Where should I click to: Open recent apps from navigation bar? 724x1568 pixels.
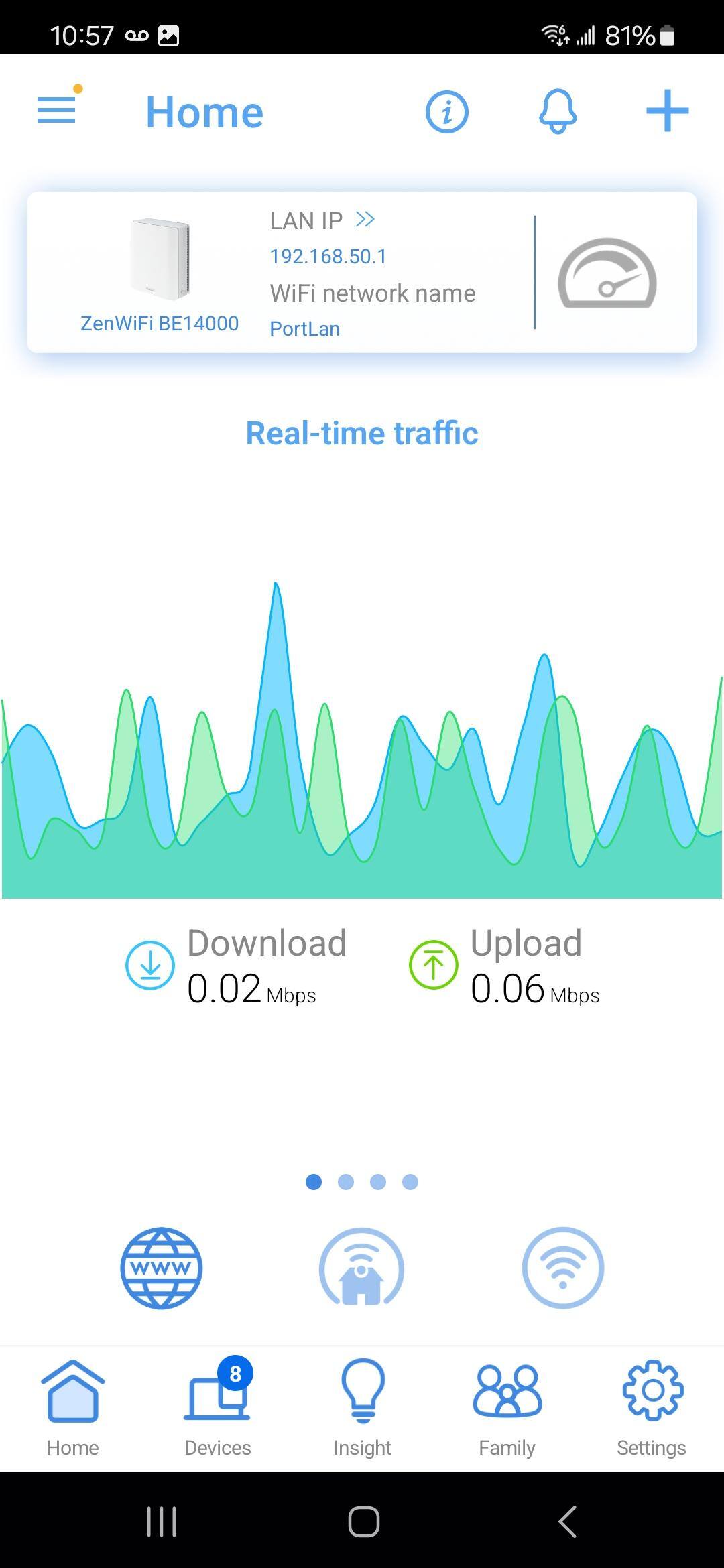[x=161, y=1521]
